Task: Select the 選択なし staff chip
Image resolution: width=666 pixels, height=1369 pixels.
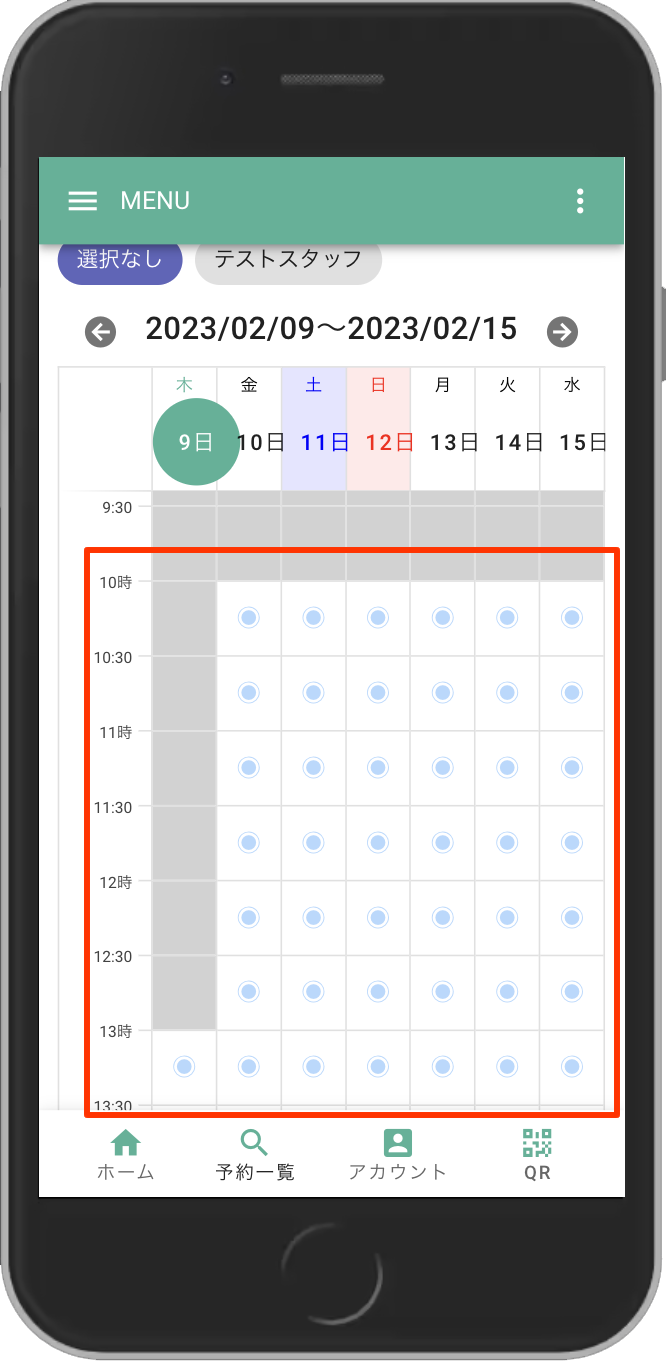Action: point(119,260)
